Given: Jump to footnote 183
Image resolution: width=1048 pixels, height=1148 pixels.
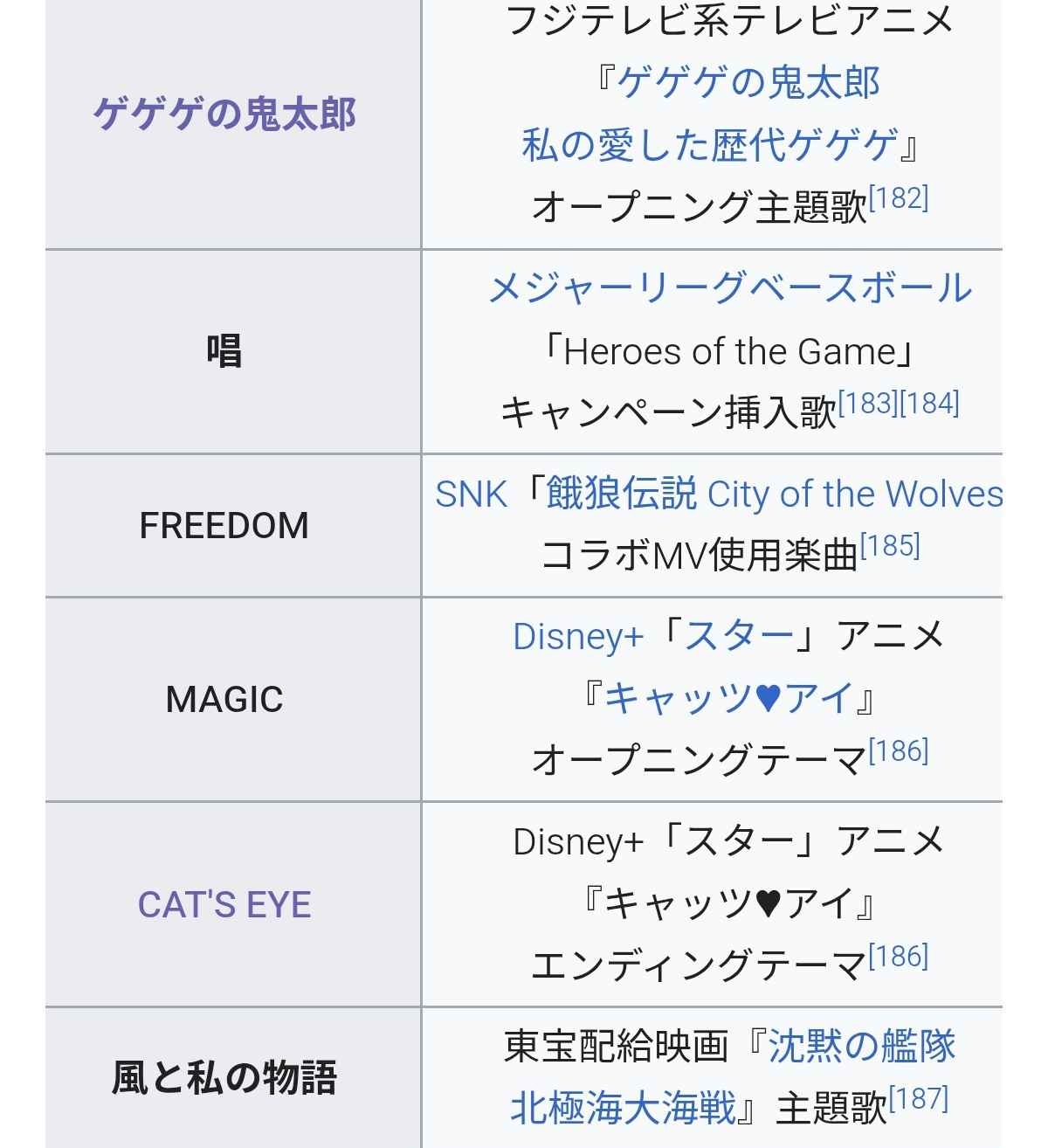Looking at the screenshot, I should pyautogui.click(x=868, y=404).
